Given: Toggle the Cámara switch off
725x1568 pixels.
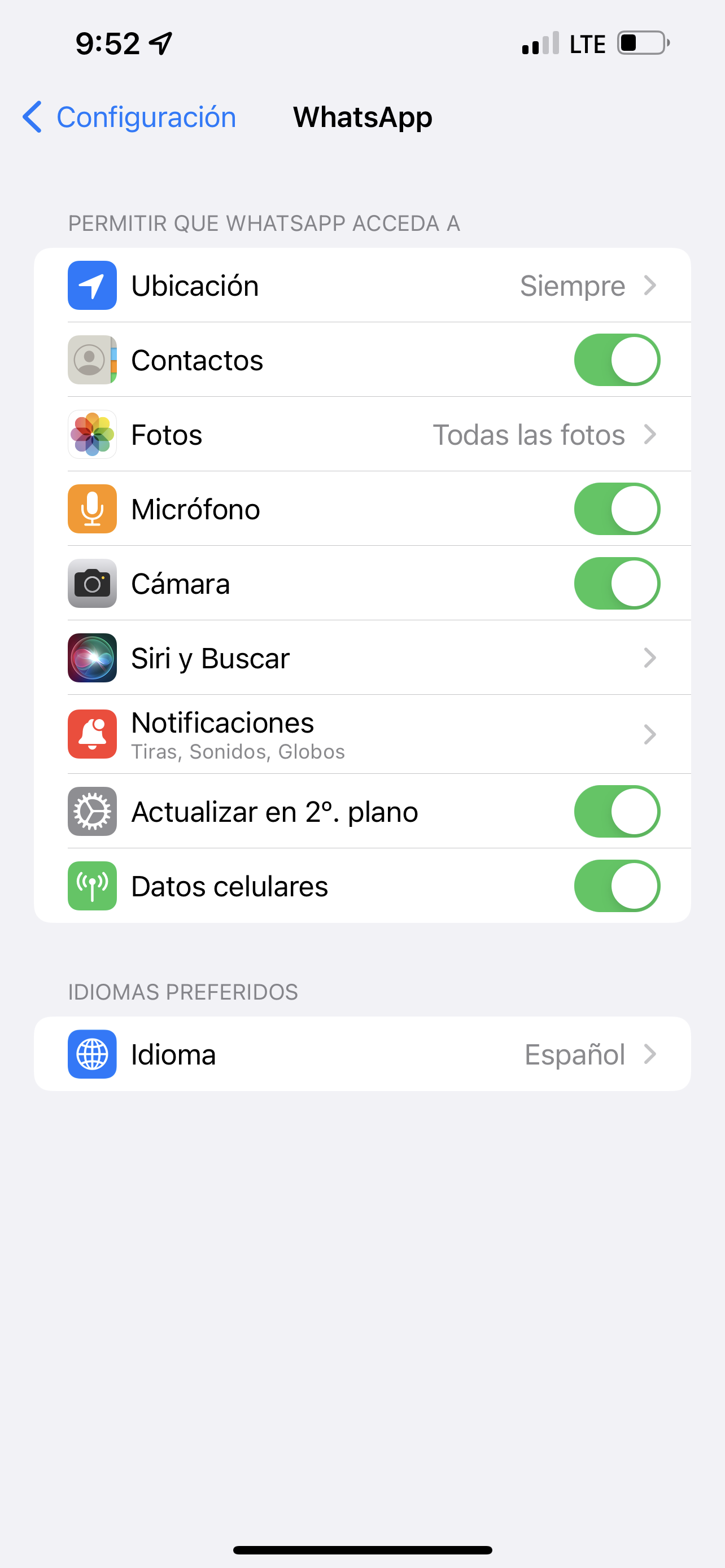Looking at the screenshot, I should point(616,583).
